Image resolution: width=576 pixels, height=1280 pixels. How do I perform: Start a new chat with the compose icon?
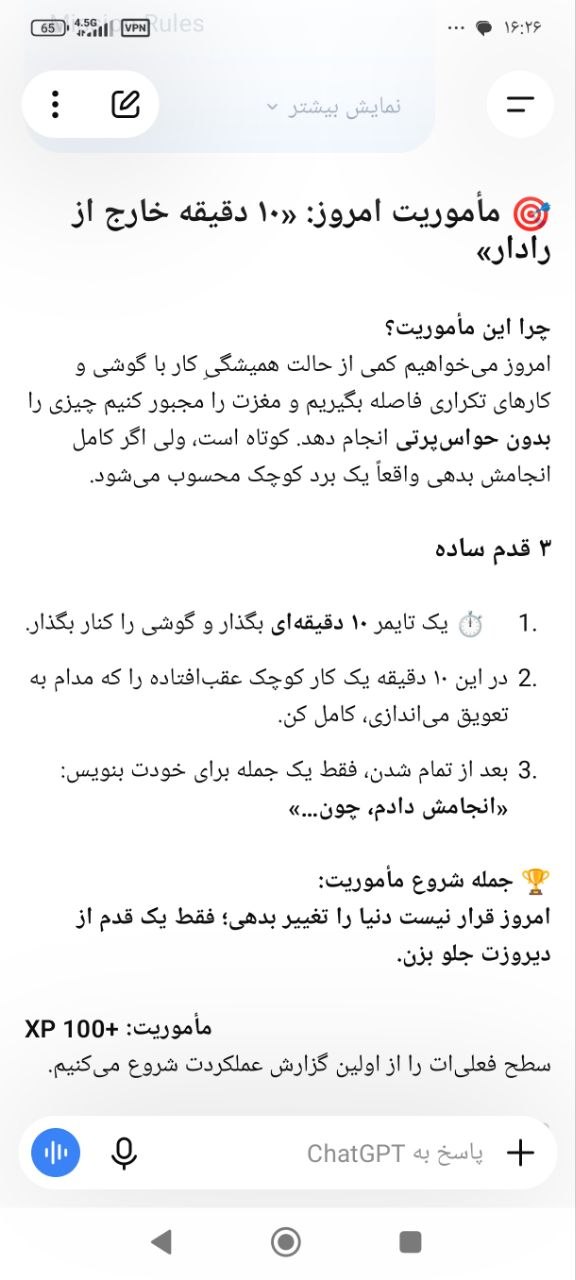pos(125,104)
